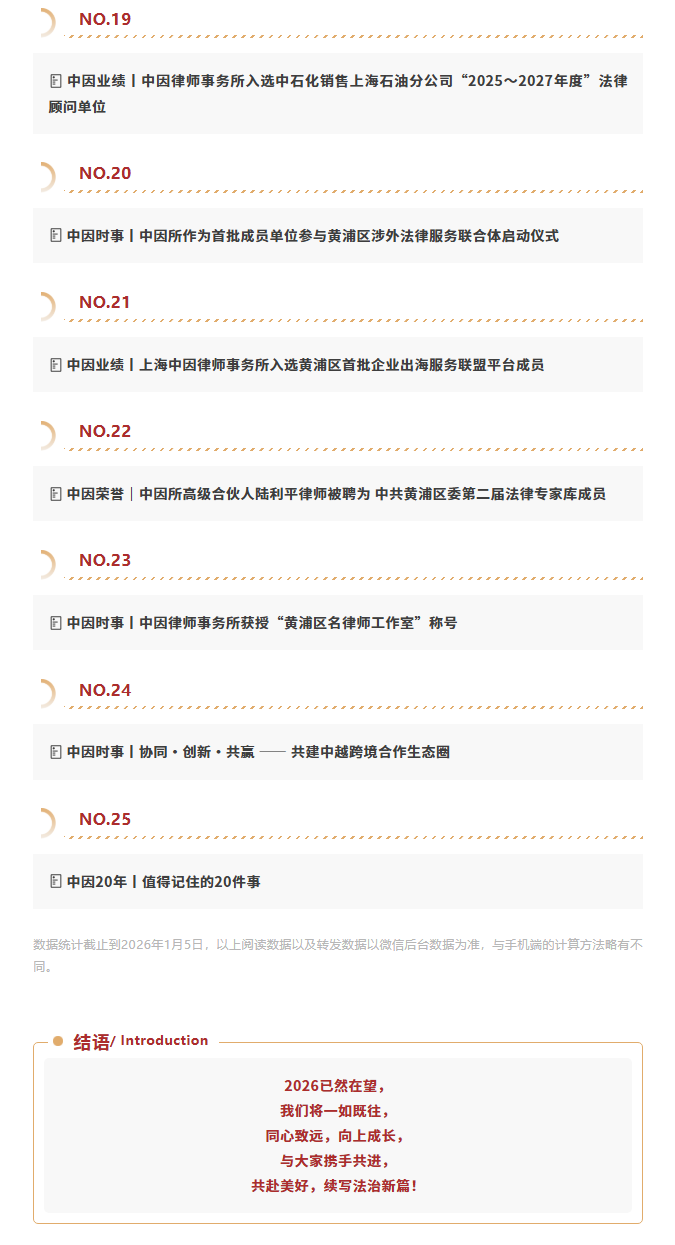
Task: Open the "中因20年 值得记住的20件事" article
Action: tap(164, 882)
